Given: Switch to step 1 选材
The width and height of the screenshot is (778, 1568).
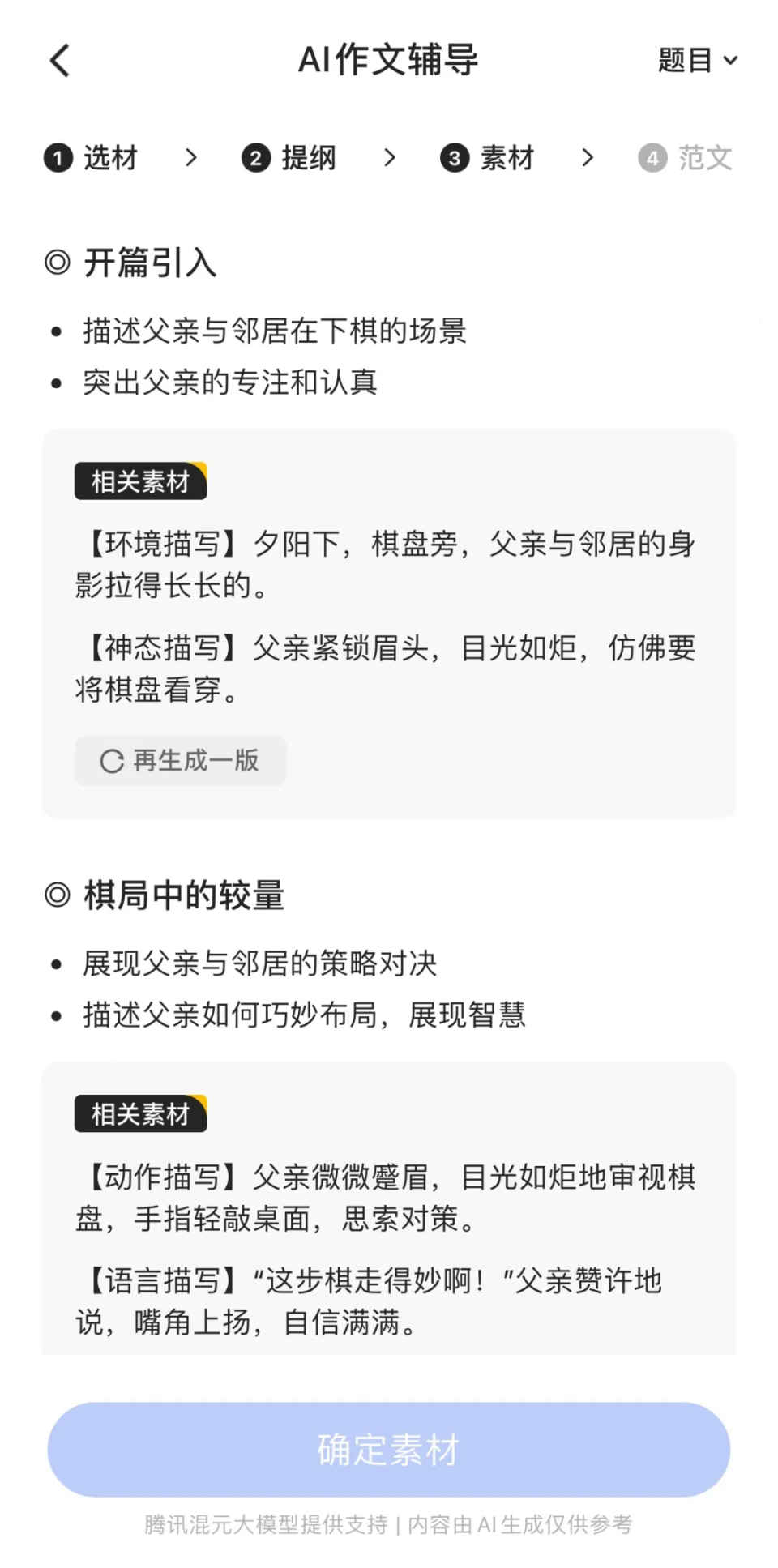Looking at the screenshot, I should pos(92,157).
